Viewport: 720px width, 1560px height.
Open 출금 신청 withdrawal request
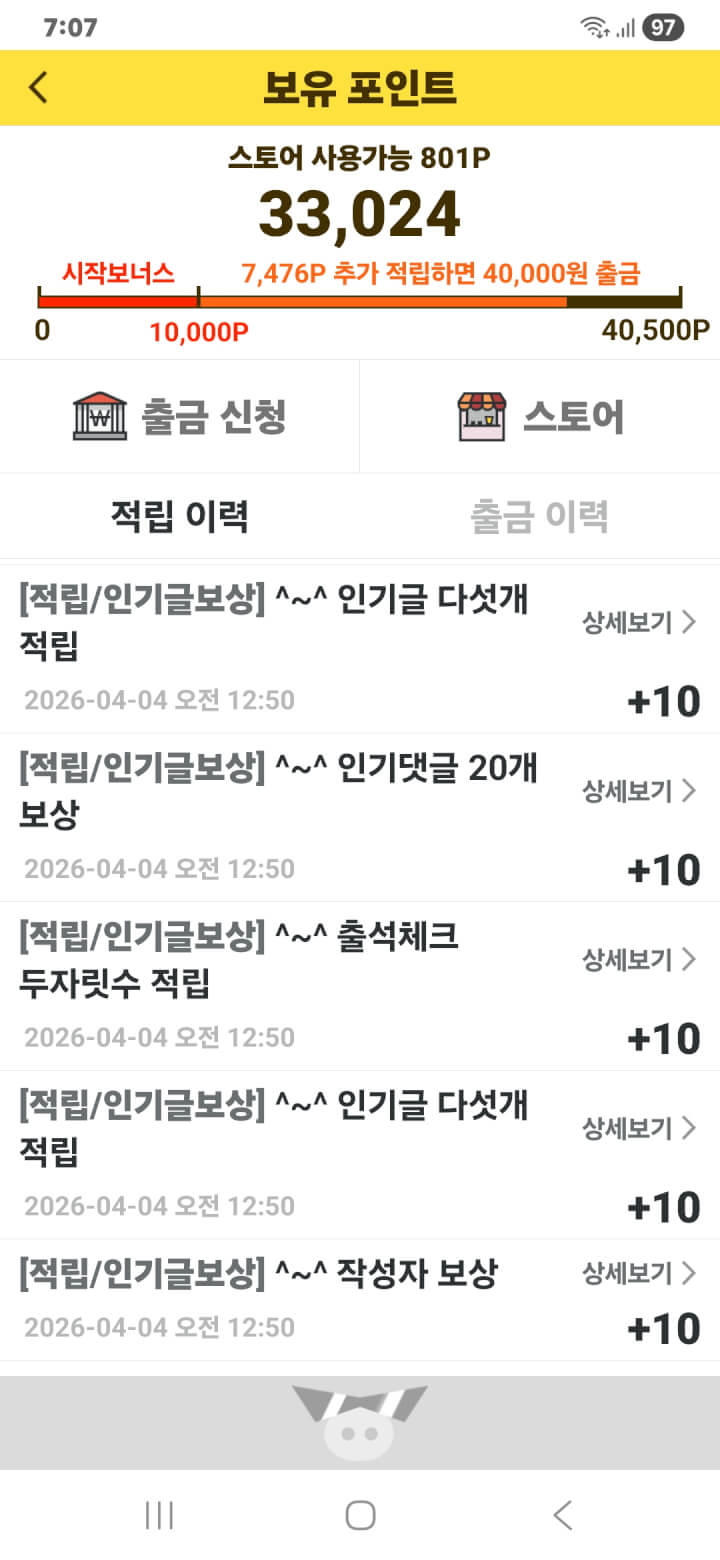coord(180,416)
